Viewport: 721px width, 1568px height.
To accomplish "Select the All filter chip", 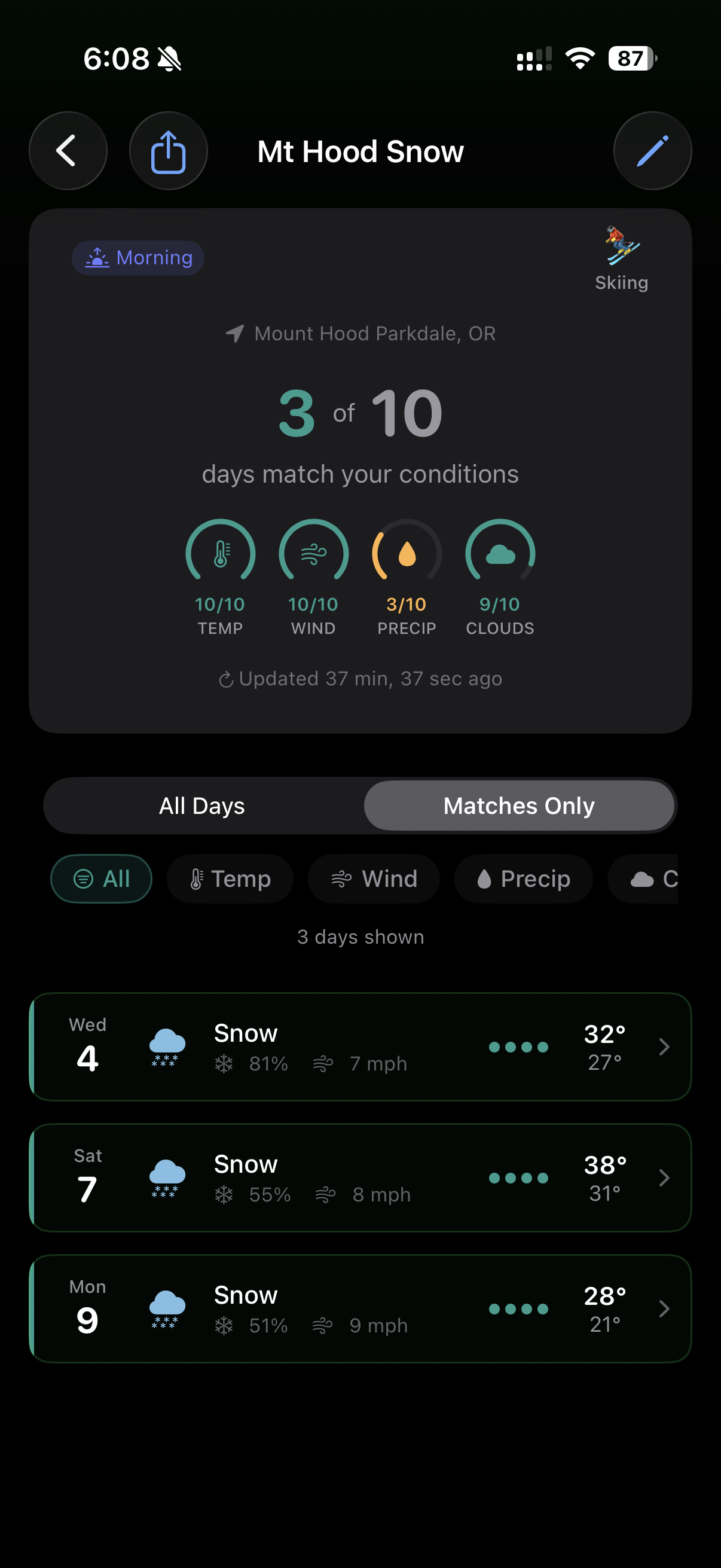I will (x=100, y=878).
